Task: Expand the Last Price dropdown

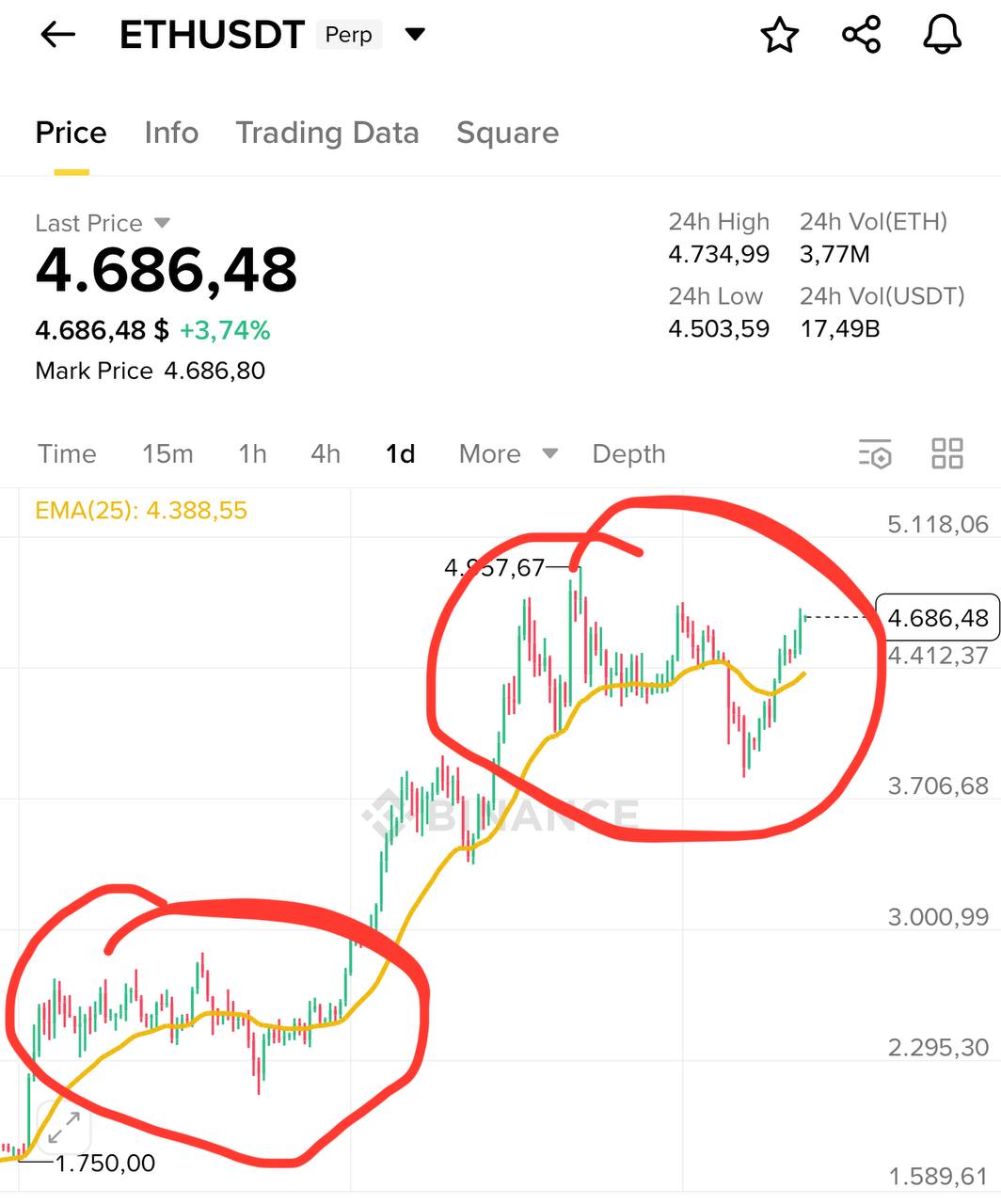Action: 162,223
